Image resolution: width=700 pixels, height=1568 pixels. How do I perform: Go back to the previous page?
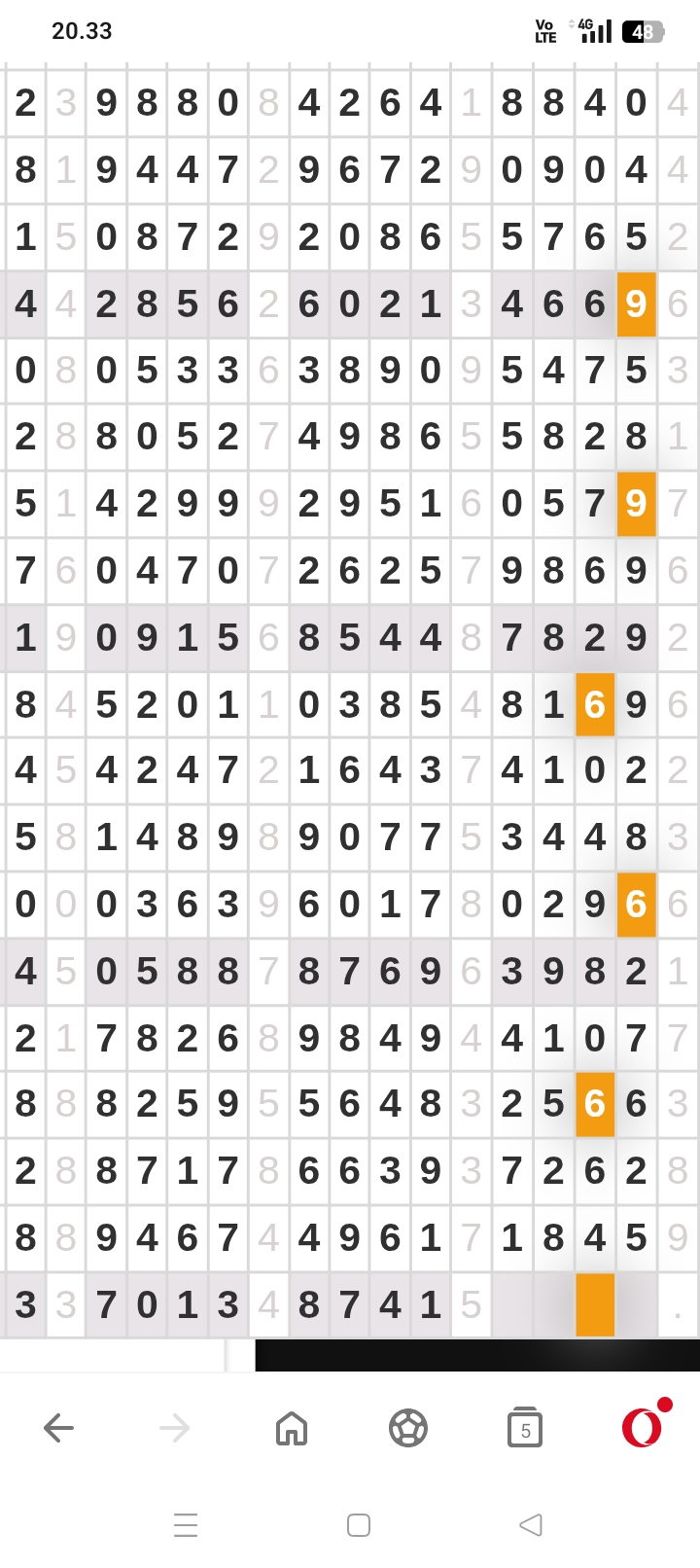58,1428
